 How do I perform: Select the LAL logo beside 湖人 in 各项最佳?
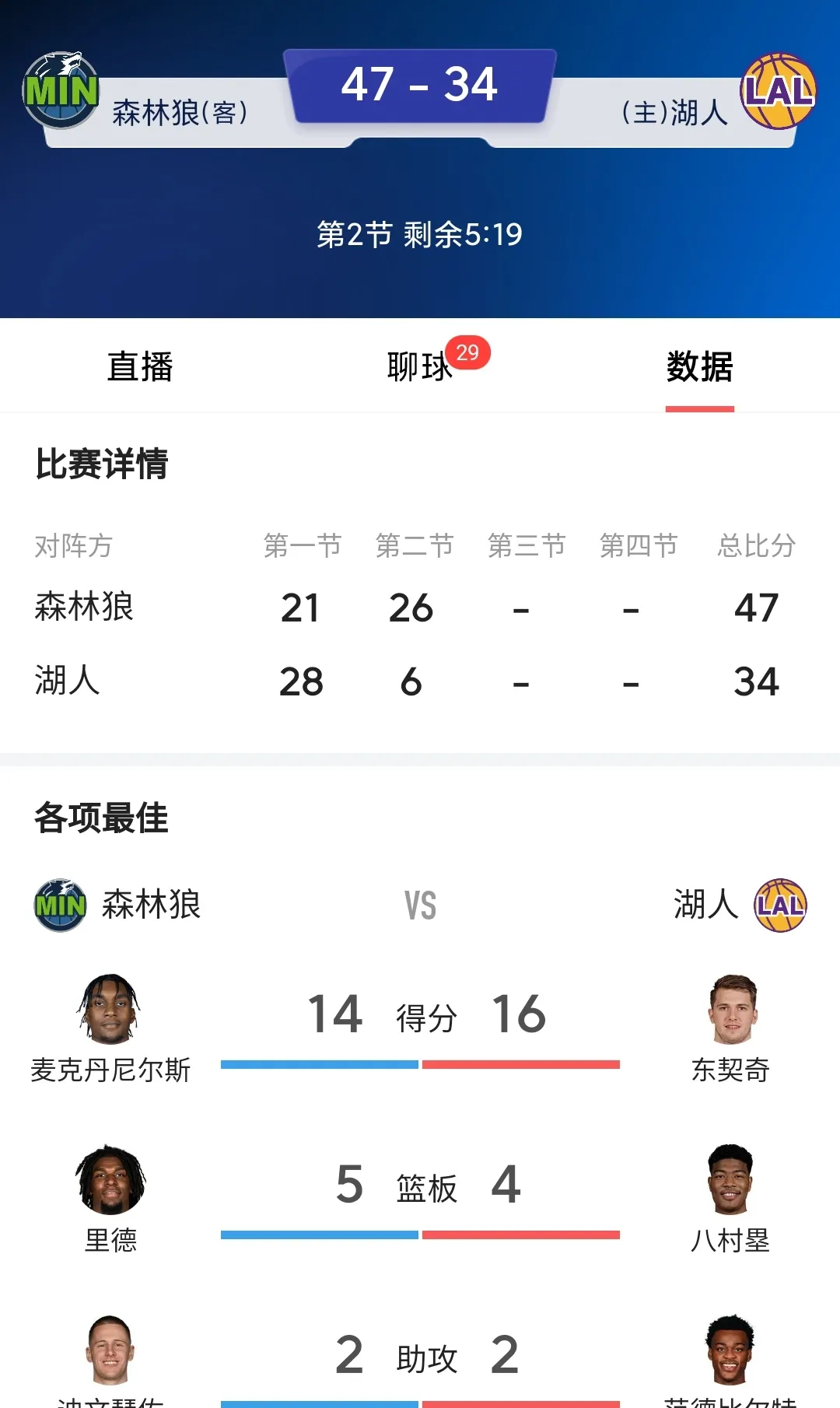click(x=780, y=905)
